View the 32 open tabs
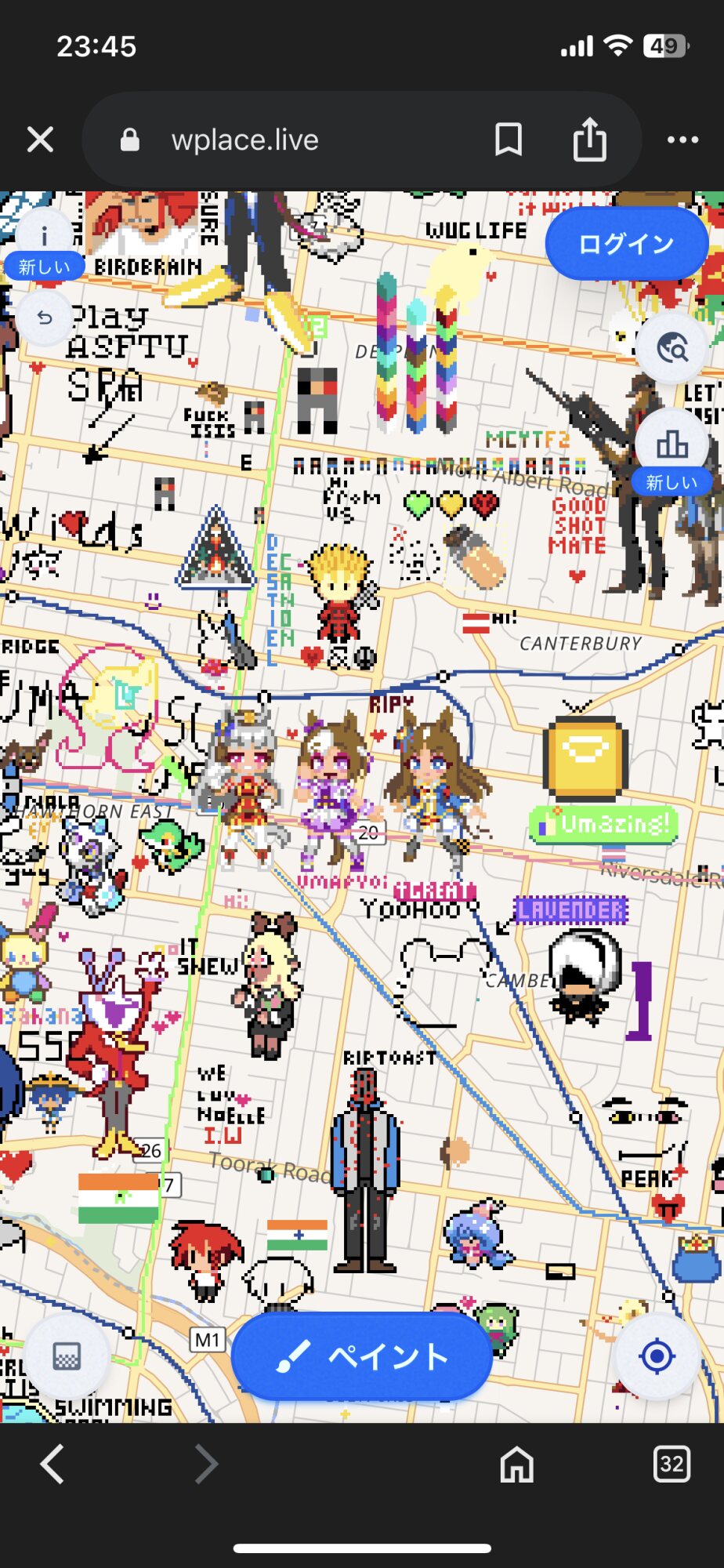The height and width of the screenshot is (1568, 724). coord(672,1464)
